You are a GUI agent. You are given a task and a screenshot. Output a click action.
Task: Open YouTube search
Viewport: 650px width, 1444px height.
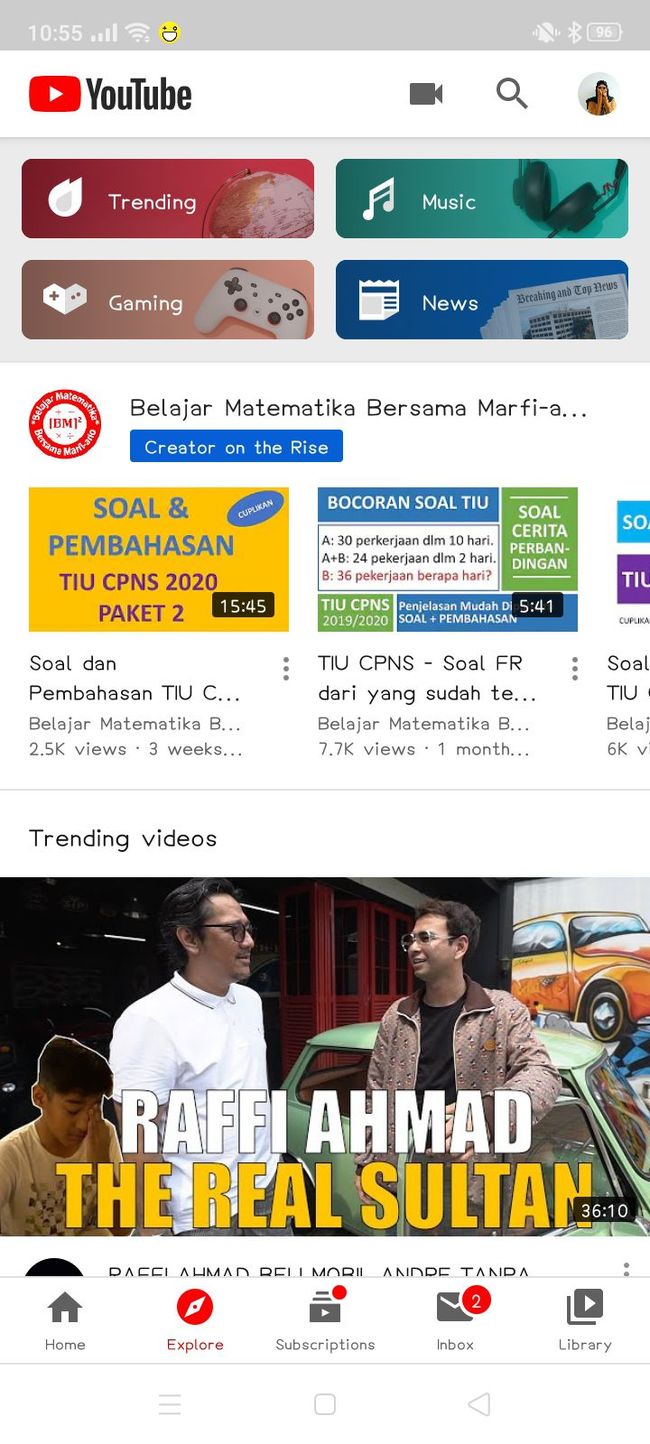point(512,94)
